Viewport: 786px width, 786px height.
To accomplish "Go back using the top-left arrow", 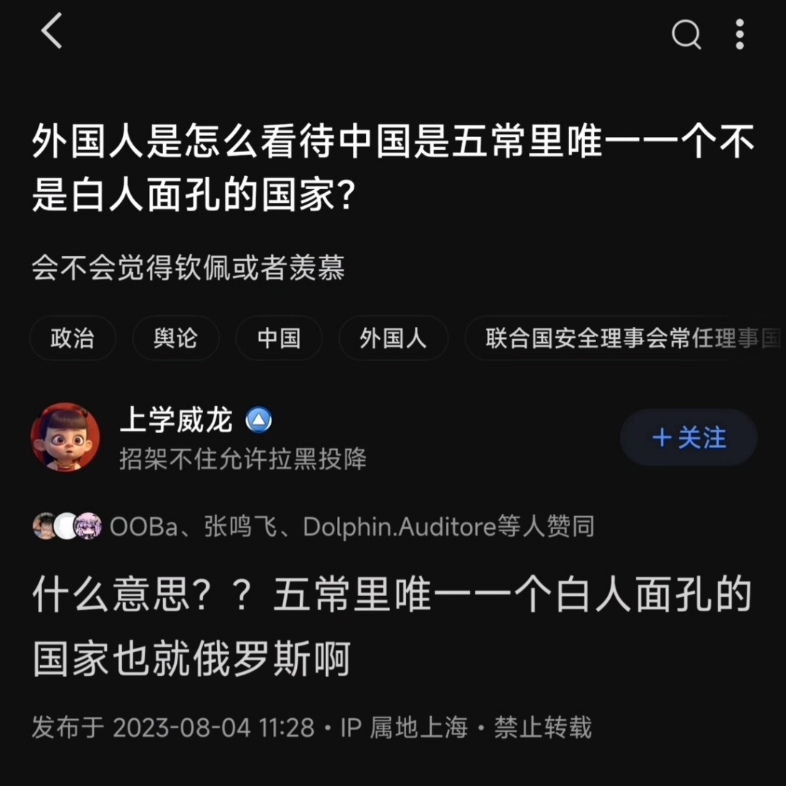I will (52, 33).
